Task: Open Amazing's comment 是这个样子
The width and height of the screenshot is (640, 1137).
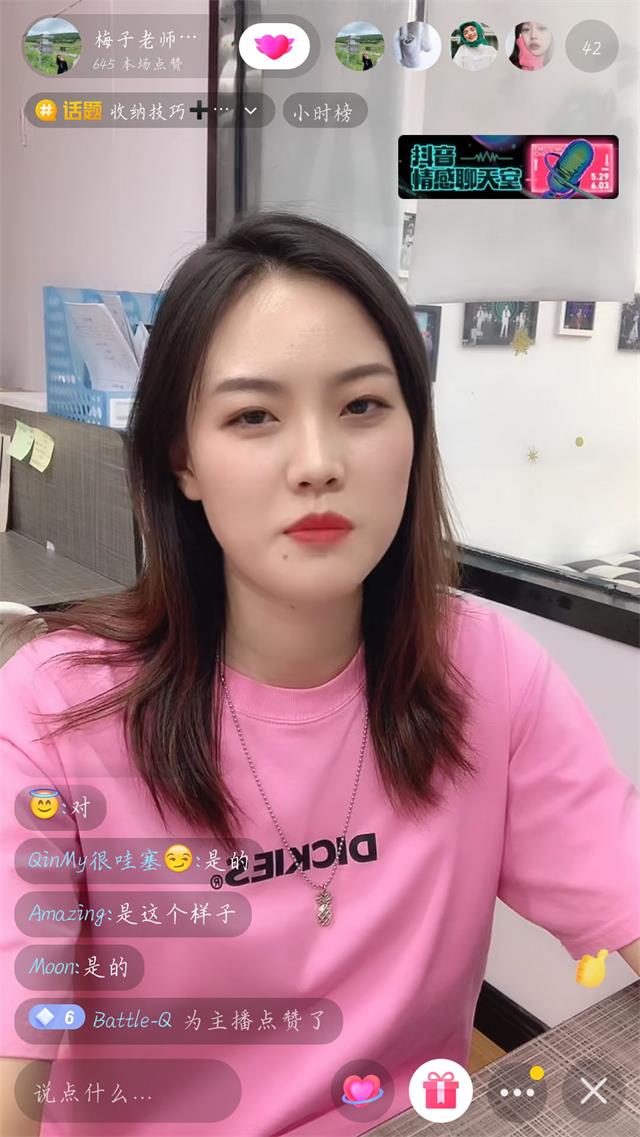Action: pyautogui.click(x=132, y=913)
